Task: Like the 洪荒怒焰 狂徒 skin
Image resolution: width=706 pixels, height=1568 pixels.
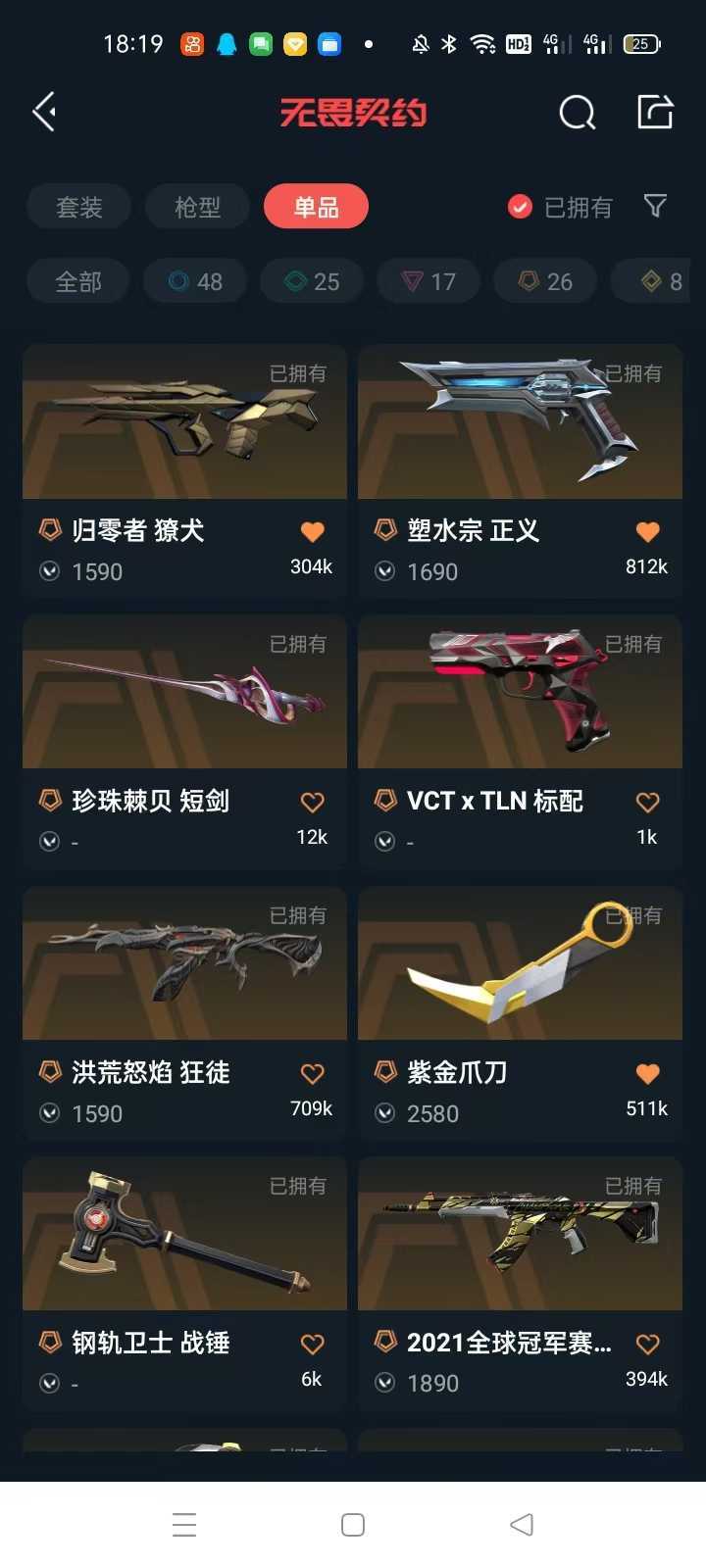Action: tap(313, 1074)
